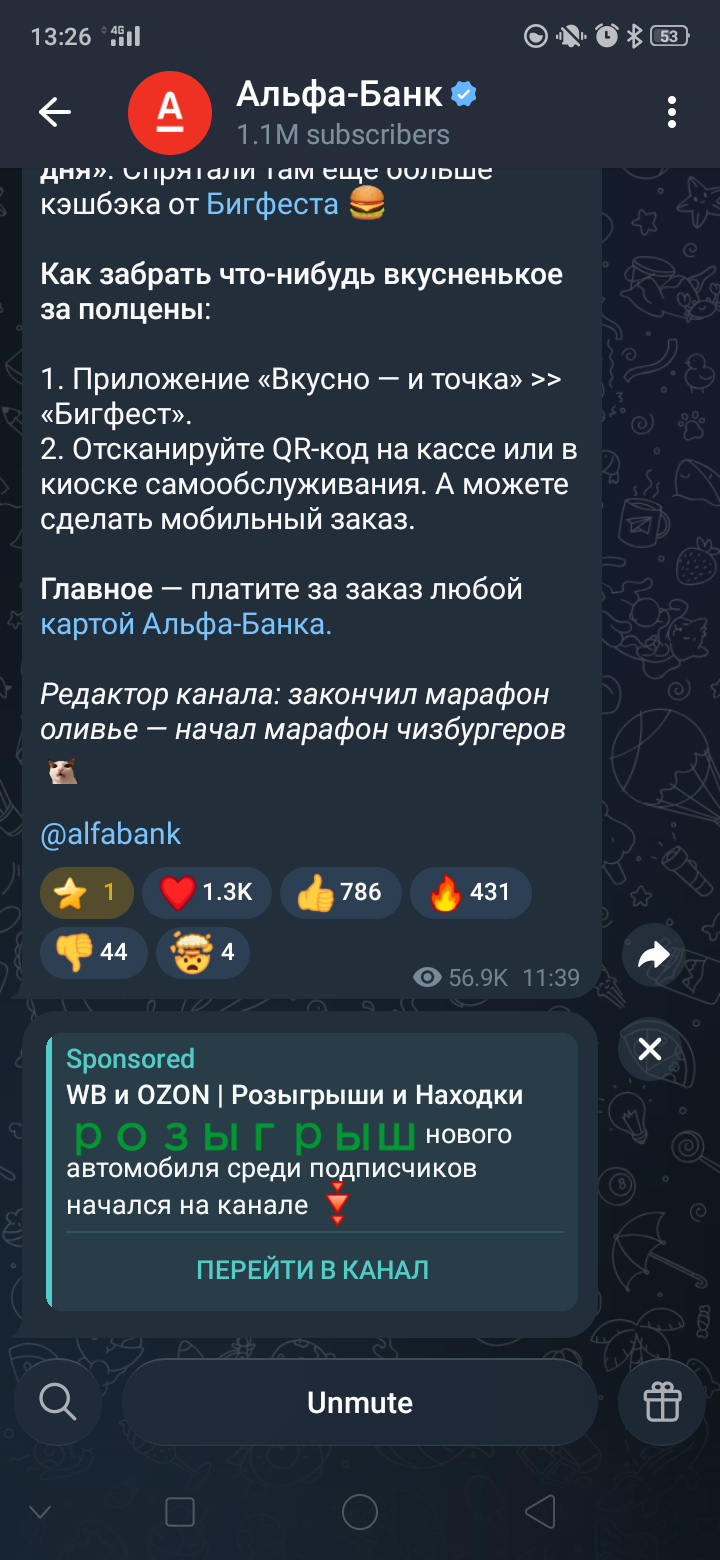This screenshot has width=720, height=1560.
Task: Go back from the Альфа-Банк channel
Action: click(x=55, y=113)
